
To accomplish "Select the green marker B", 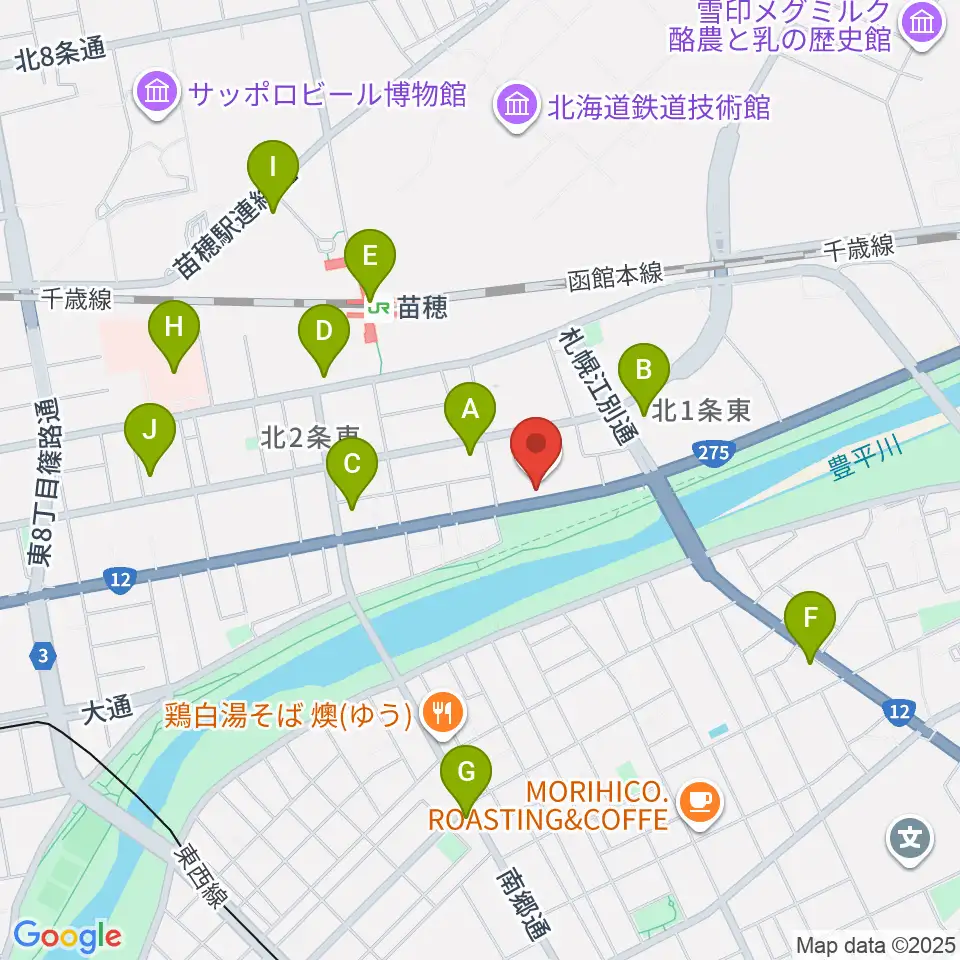I will (643, 379).
